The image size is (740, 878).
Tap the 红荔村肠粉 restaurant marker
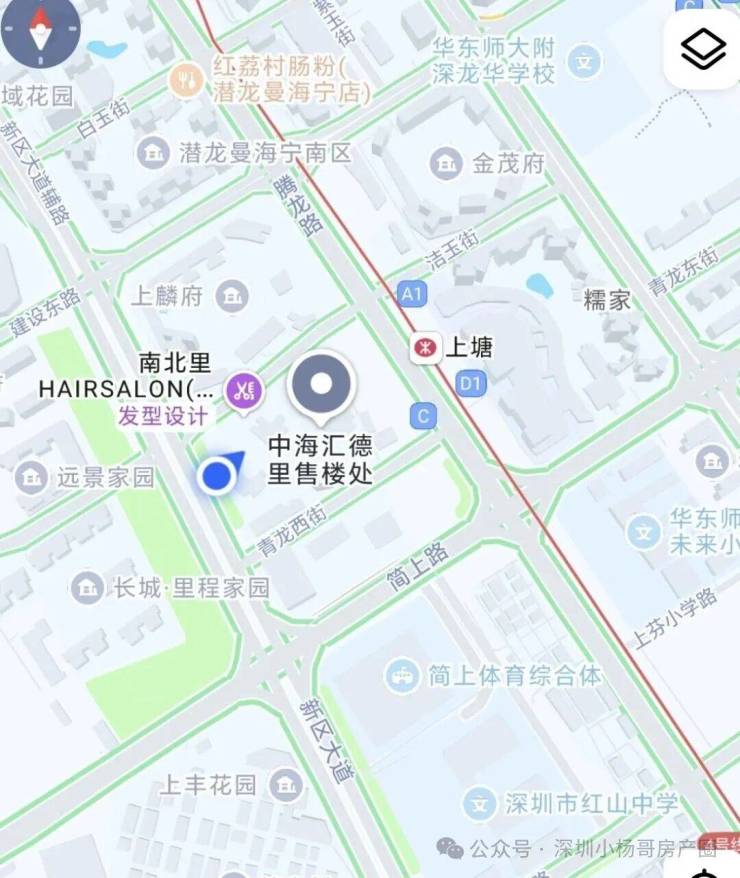tap(185, 81)
